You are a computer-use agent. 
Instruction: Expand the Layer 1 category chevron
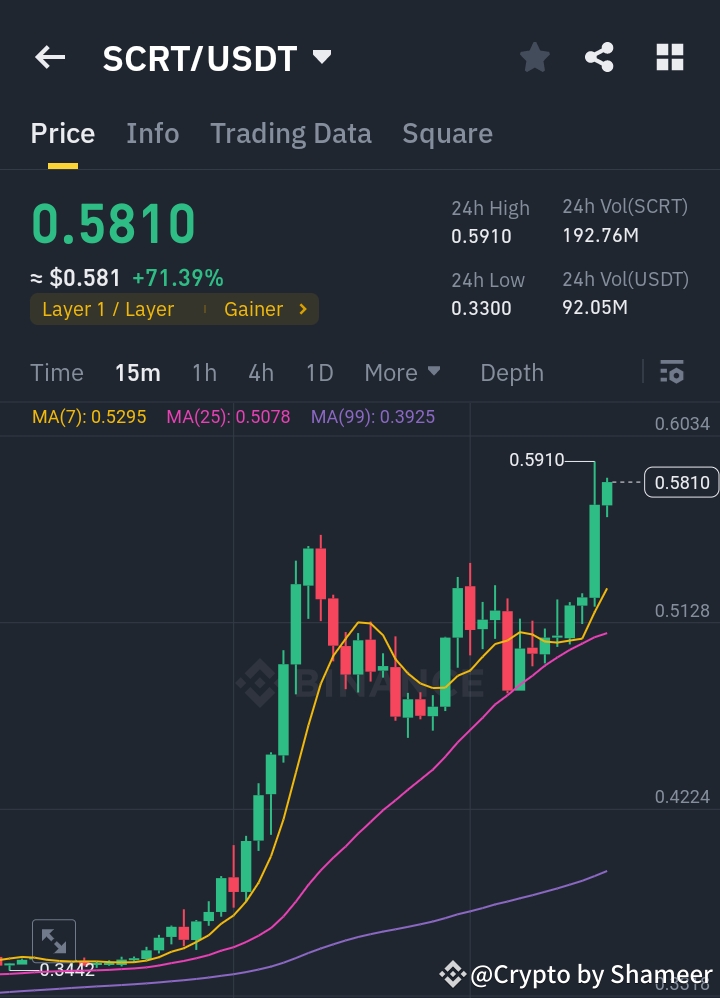302,309
